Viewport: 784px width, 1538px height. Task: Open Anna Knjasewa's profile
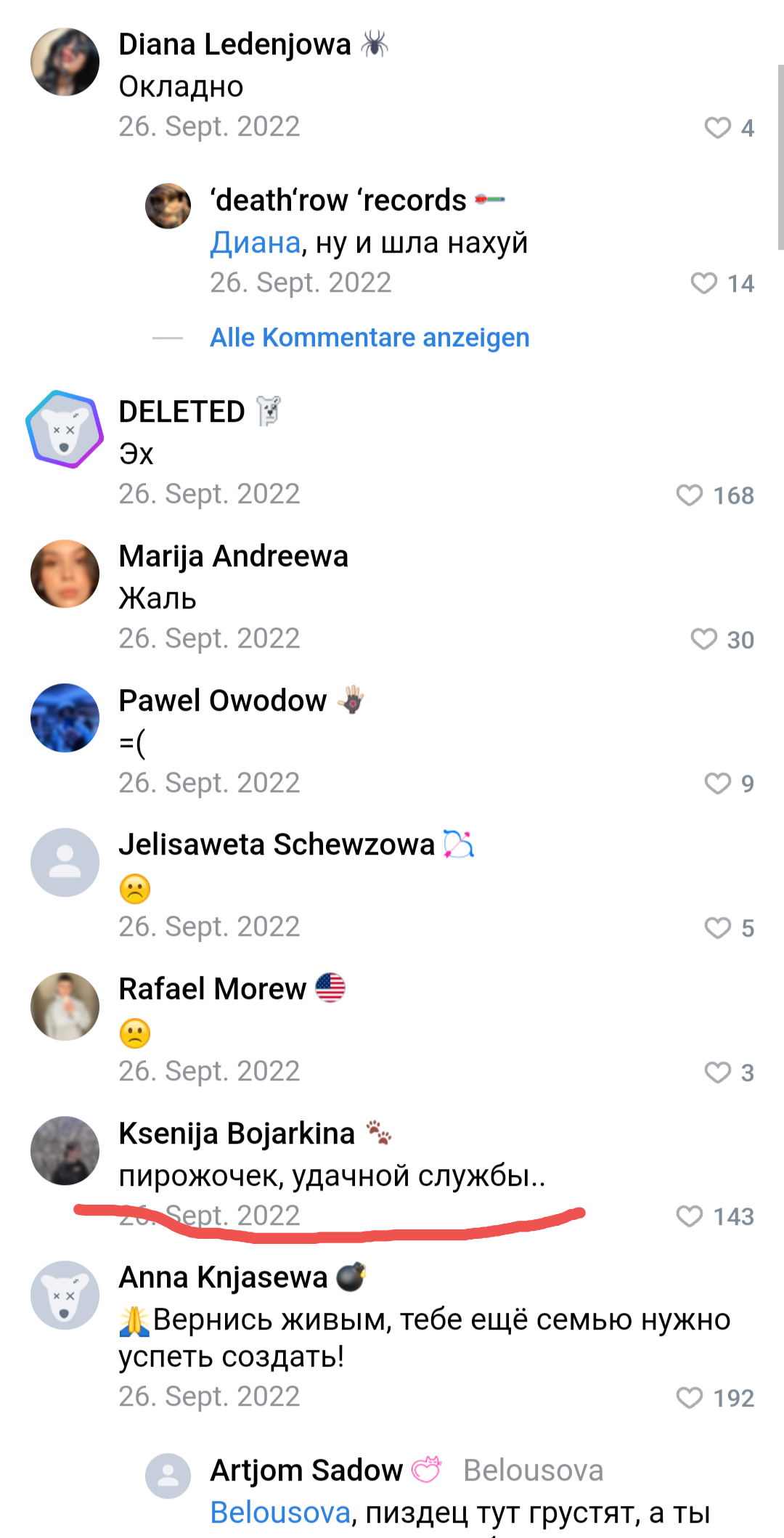point(222,1277)
